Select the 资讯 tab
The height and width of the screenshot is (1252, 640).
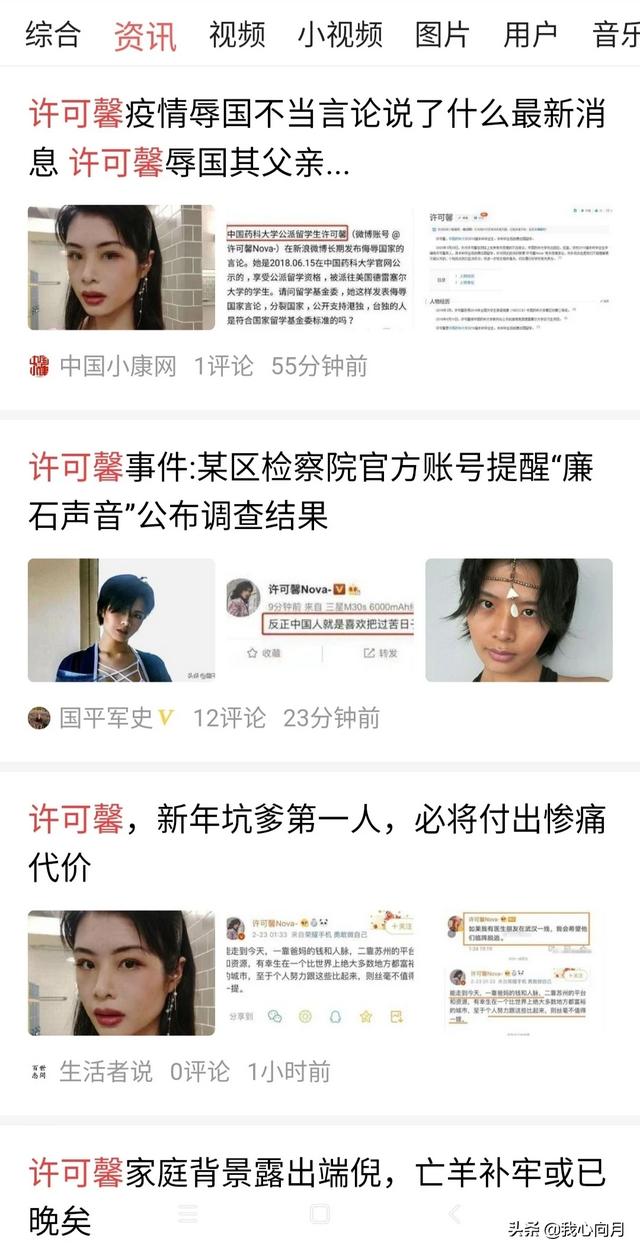[144, 34]
